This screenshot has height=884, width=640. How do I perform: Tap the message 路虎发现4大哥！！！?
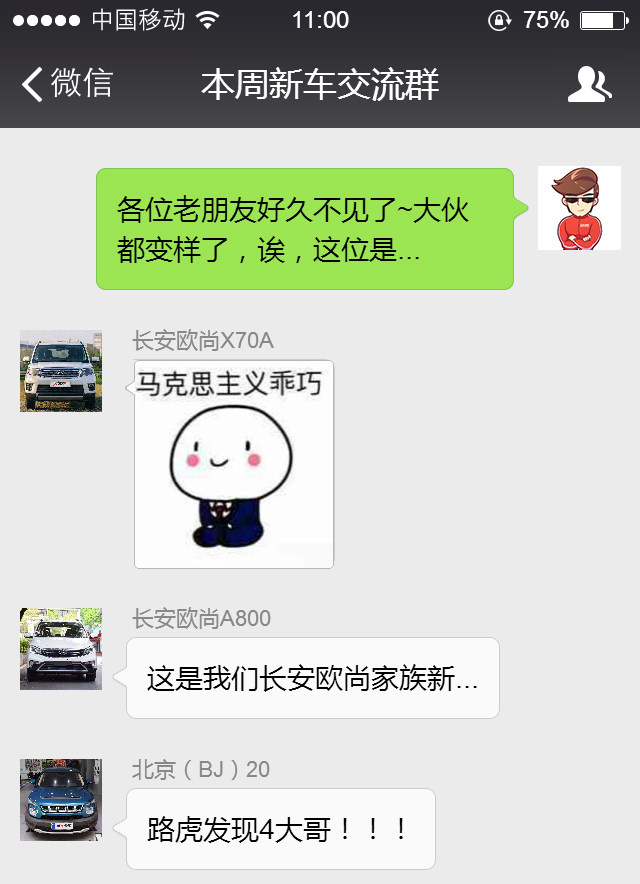click(280, 829)
